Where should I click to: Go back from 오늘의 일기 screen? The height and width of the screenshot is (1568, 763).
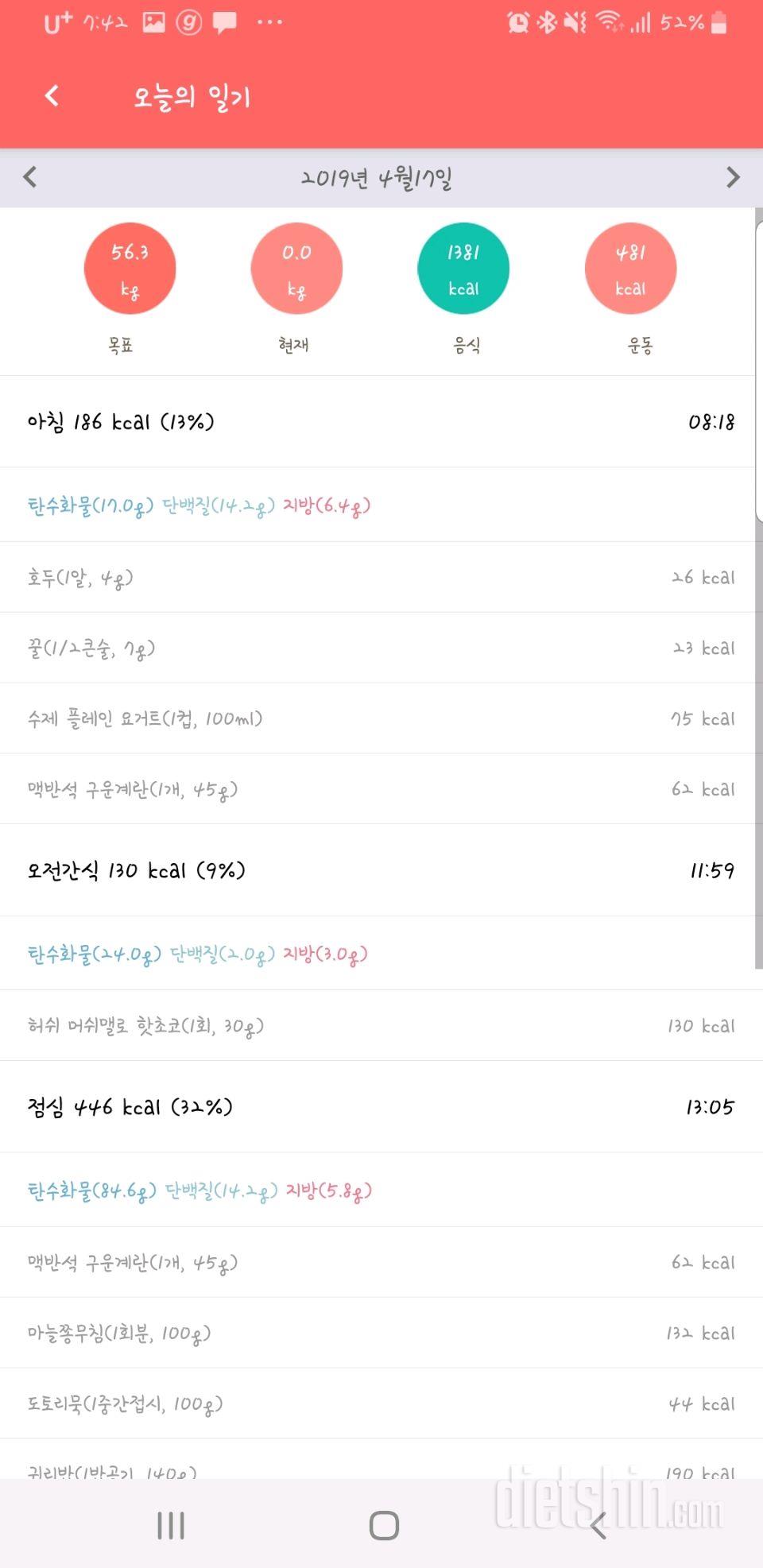tap(52, 96)
